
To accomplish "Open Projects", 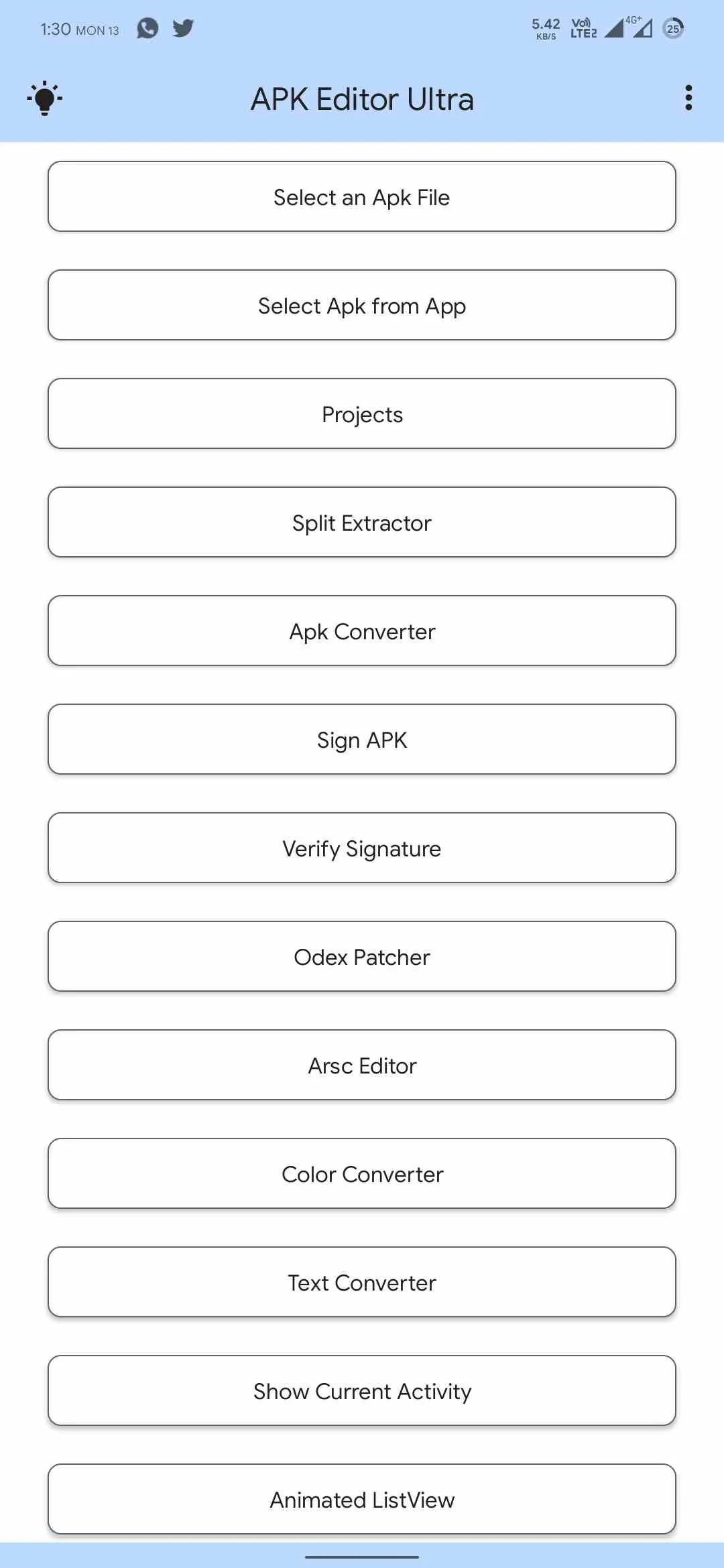I will 362,414.
